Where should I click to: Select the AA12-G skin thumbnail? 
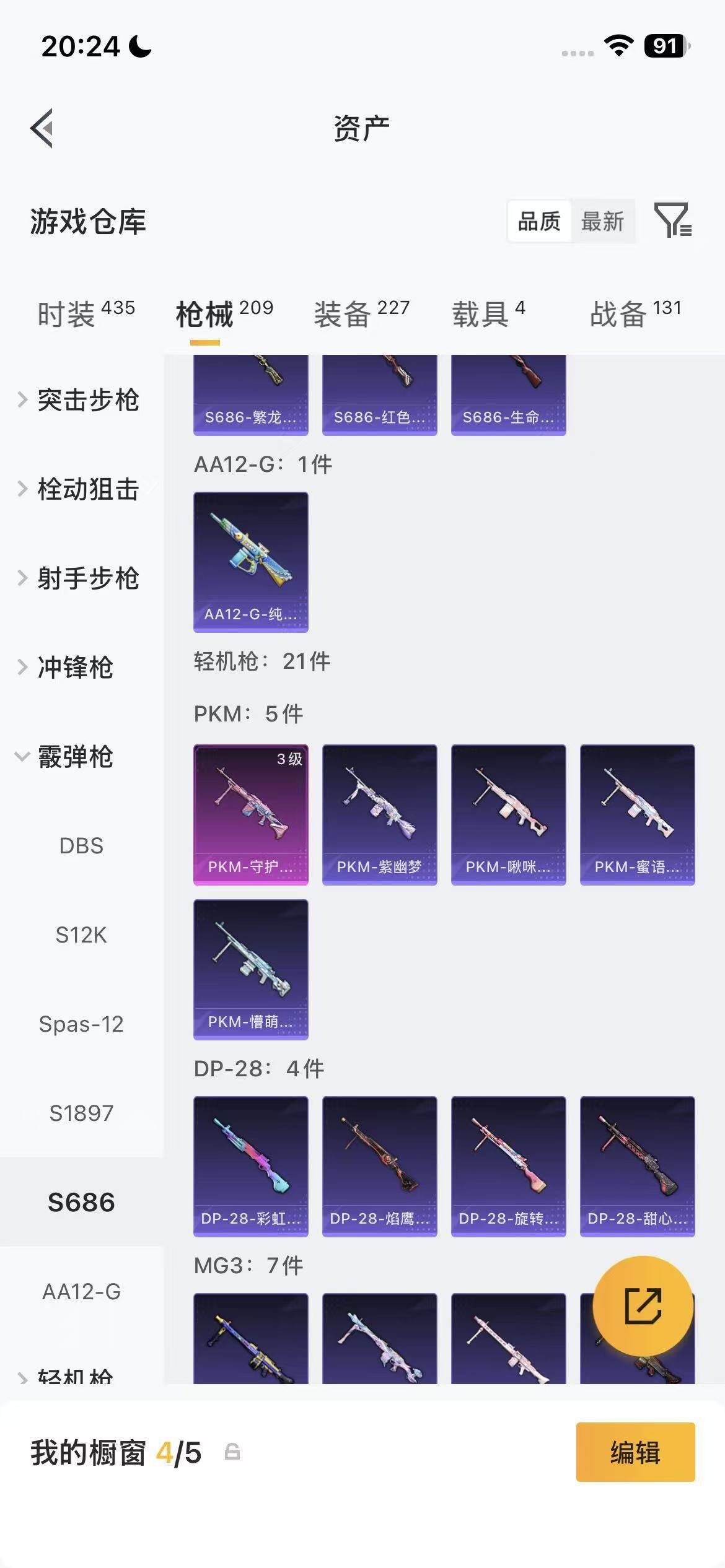pos(250,563)
